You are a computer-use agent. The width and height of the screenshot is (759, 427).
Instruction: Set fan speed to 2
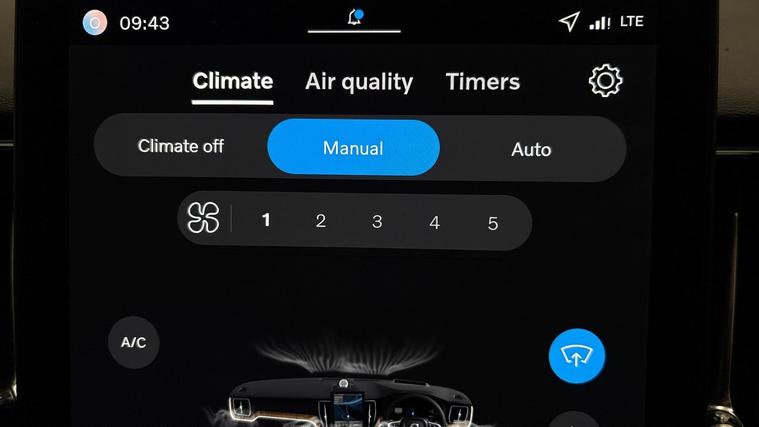[320, 221]
